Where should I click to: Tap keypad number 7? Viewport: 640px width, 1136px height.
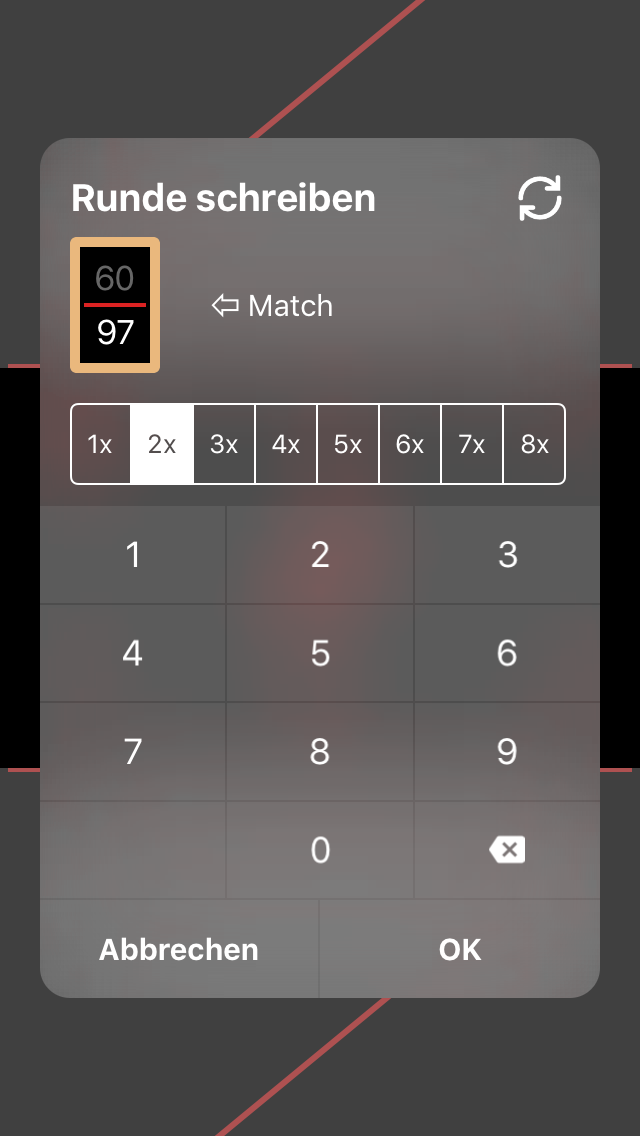click(133, 752)
